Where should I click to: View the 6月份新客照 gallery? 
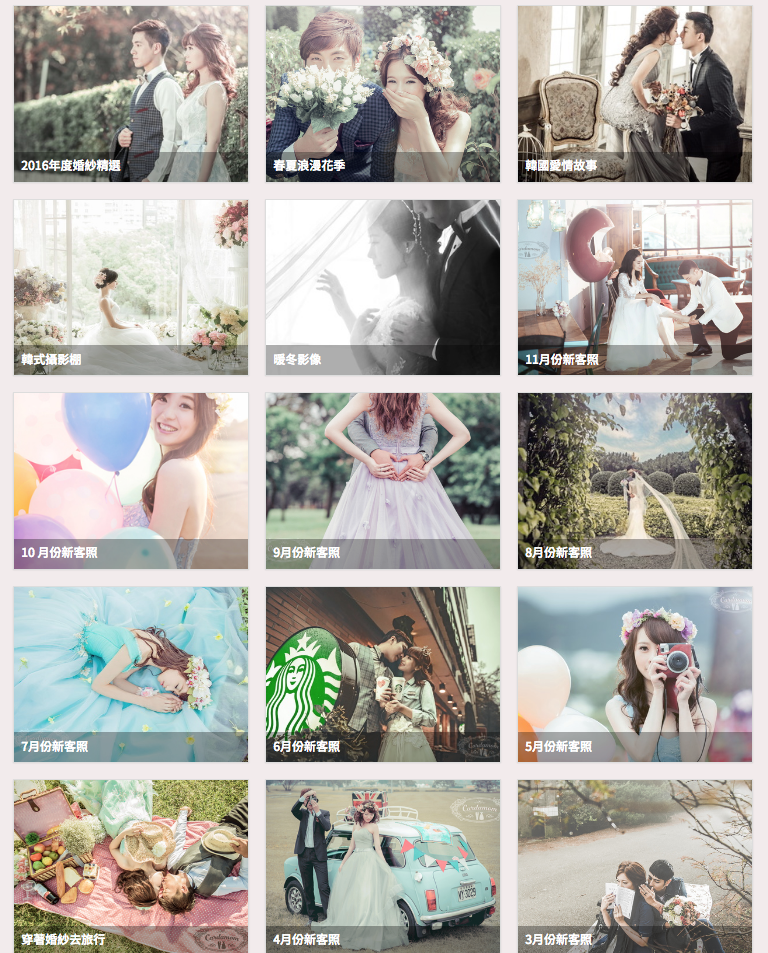[x=382, y=673]
